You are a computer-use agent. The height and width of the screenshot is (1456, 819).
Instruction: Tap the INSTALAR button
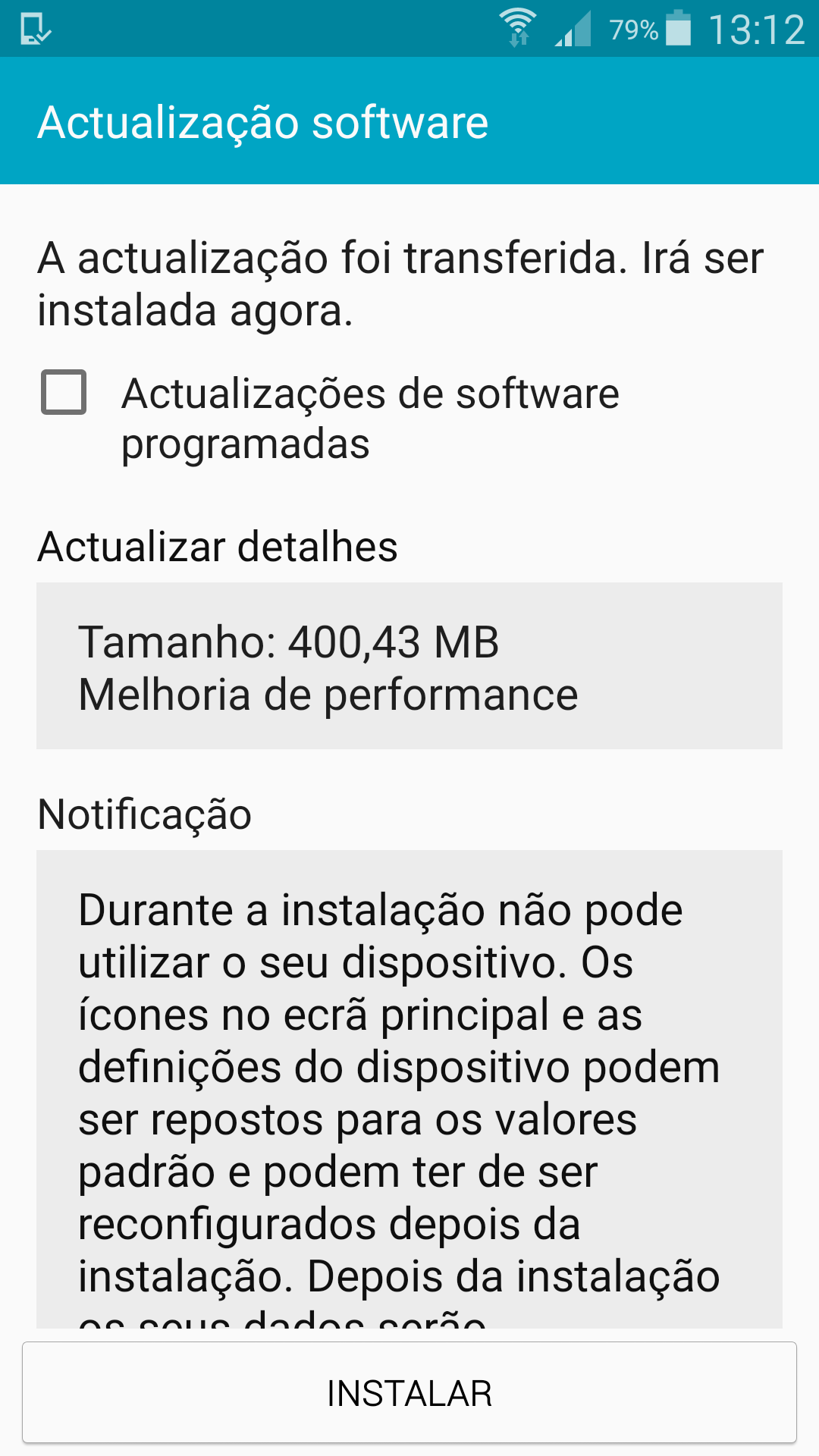tap(409, 1392)
